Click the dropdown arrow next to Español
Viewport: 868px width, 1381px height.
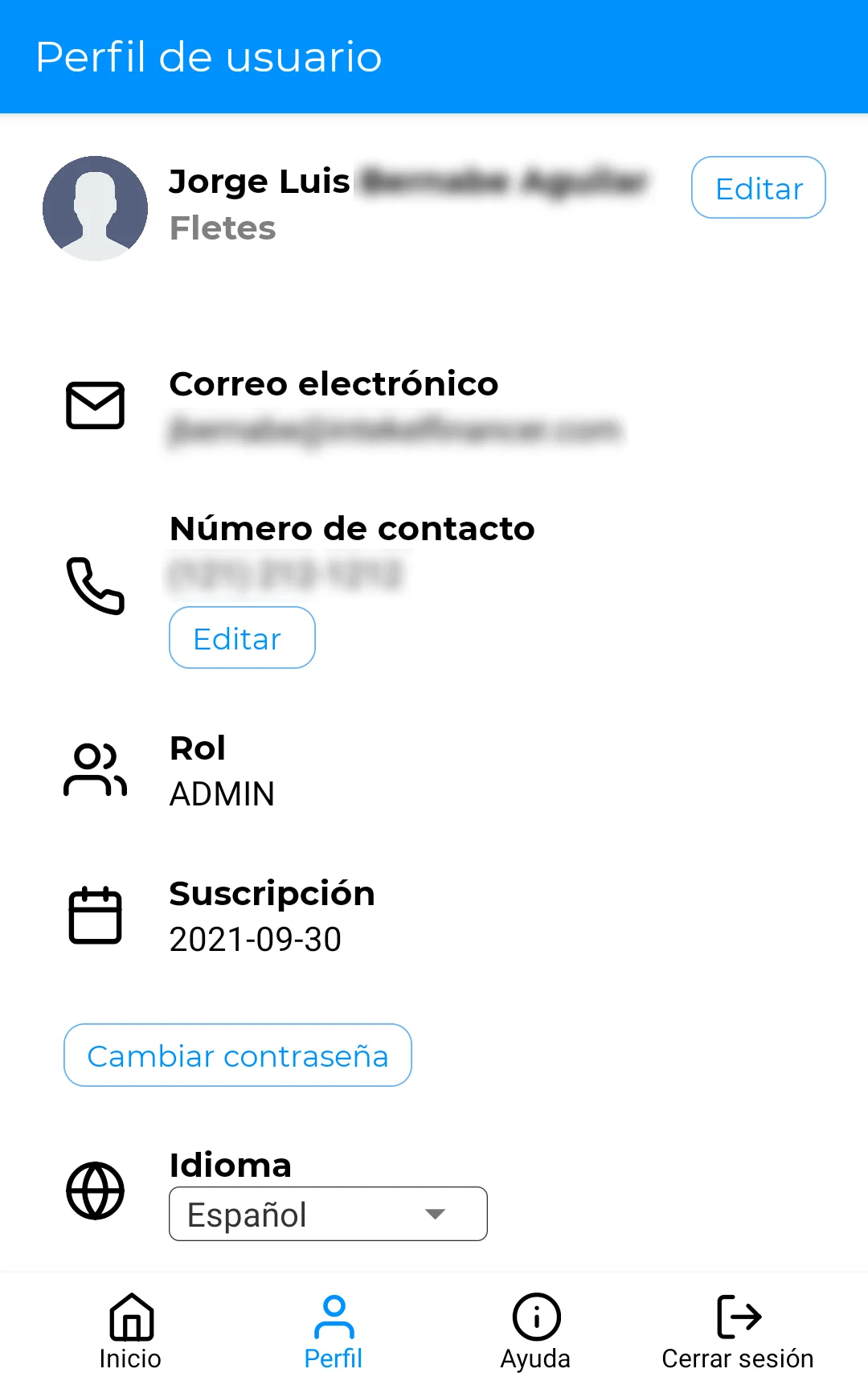[435, 1215]
